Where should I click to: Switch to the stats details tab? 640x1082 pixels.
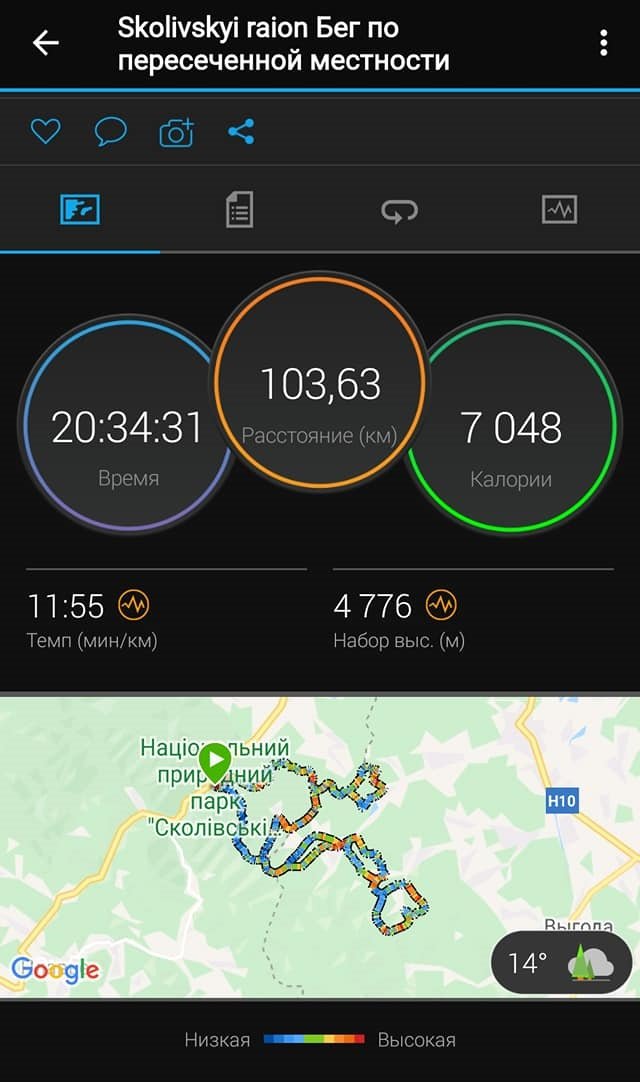[x=239, y=210]
